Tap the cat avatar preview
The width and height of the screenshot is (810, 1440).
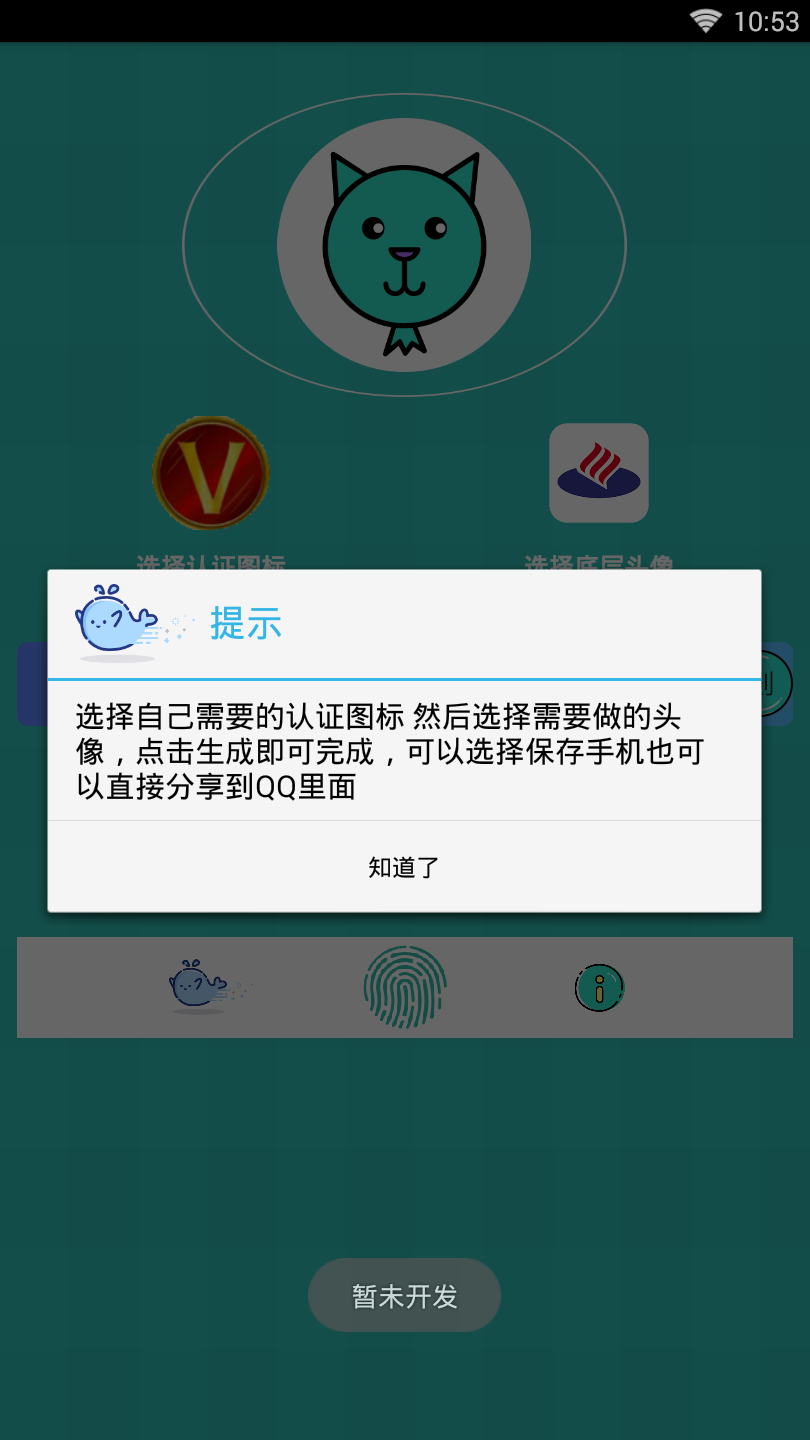click(x=404, y=246)
